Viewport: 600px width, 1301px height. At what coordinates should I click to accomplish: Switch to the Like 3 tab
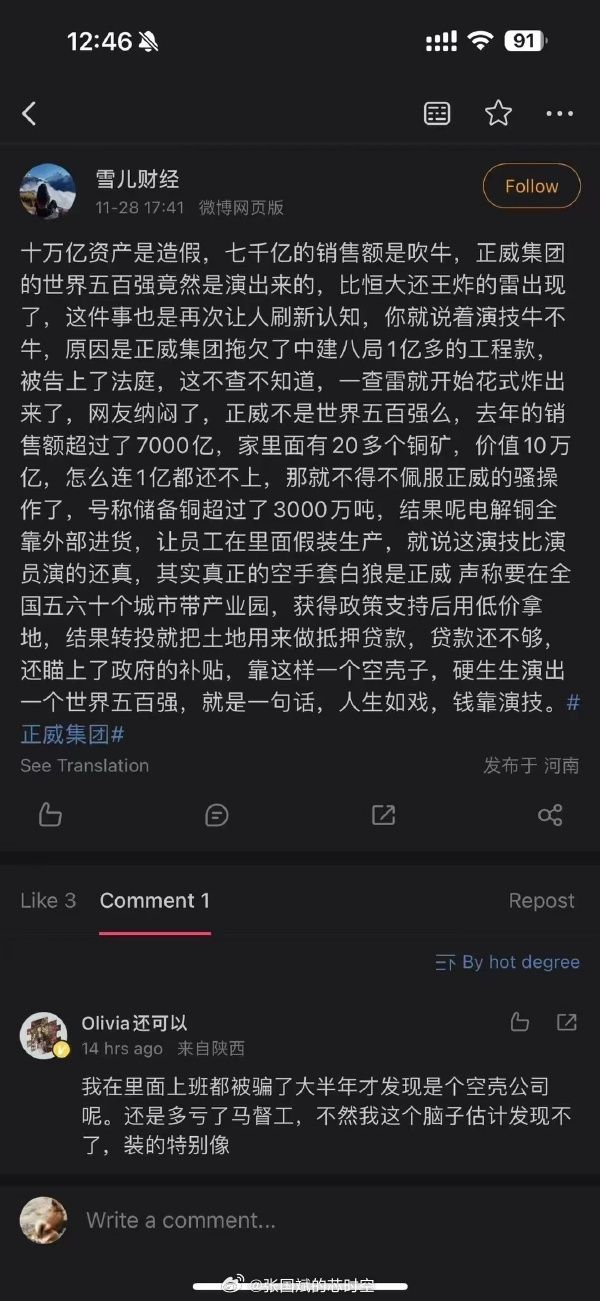(x=48, y=900)
